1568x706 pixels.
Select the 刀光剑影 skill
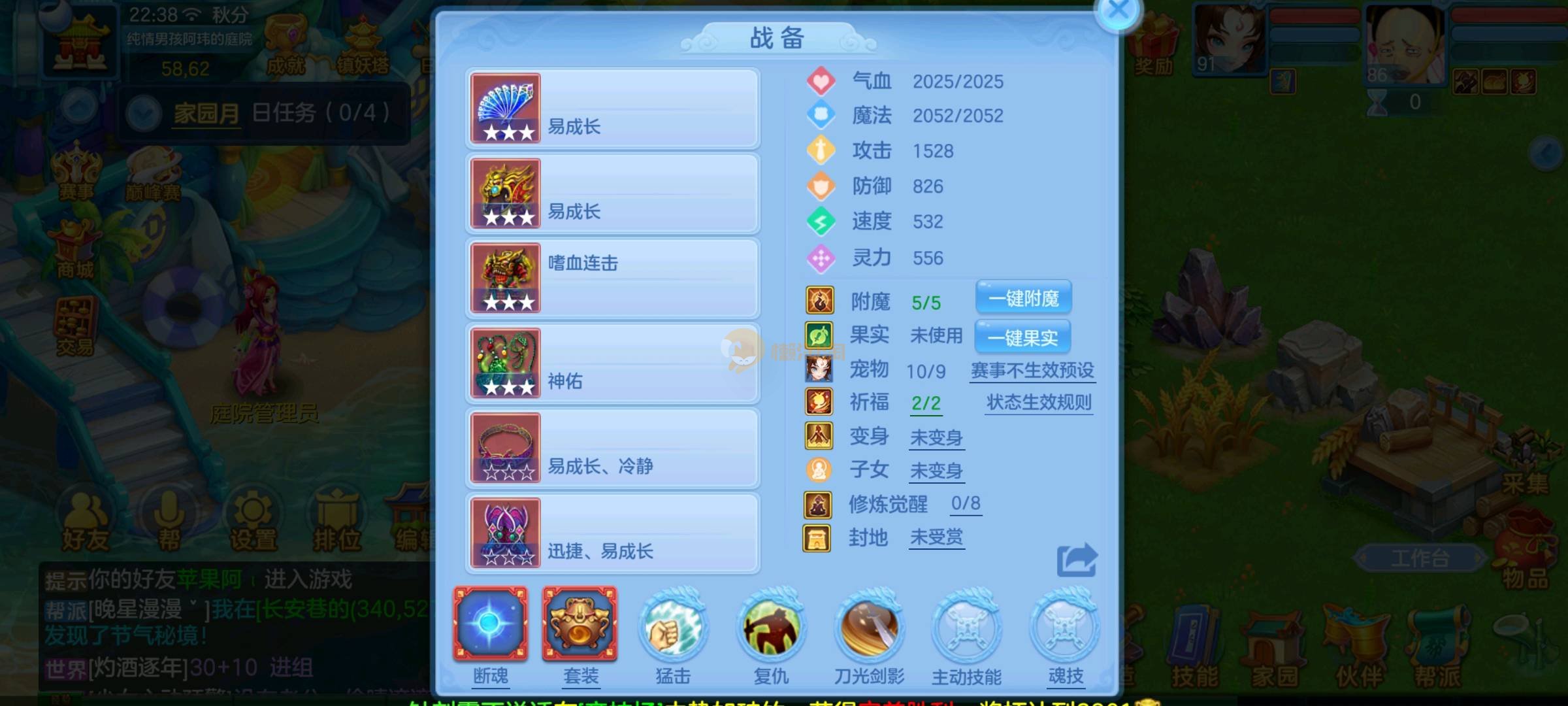click(869, 628)
